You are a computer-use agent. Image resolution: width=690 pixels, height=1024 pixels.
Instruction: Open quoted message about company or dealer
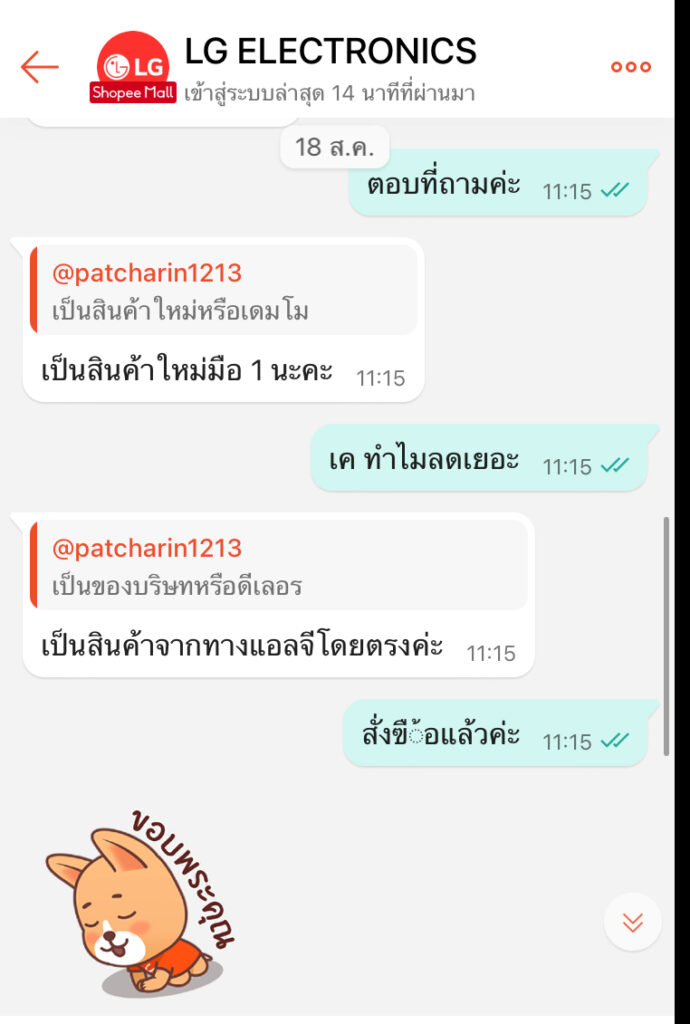coord(279,566)
